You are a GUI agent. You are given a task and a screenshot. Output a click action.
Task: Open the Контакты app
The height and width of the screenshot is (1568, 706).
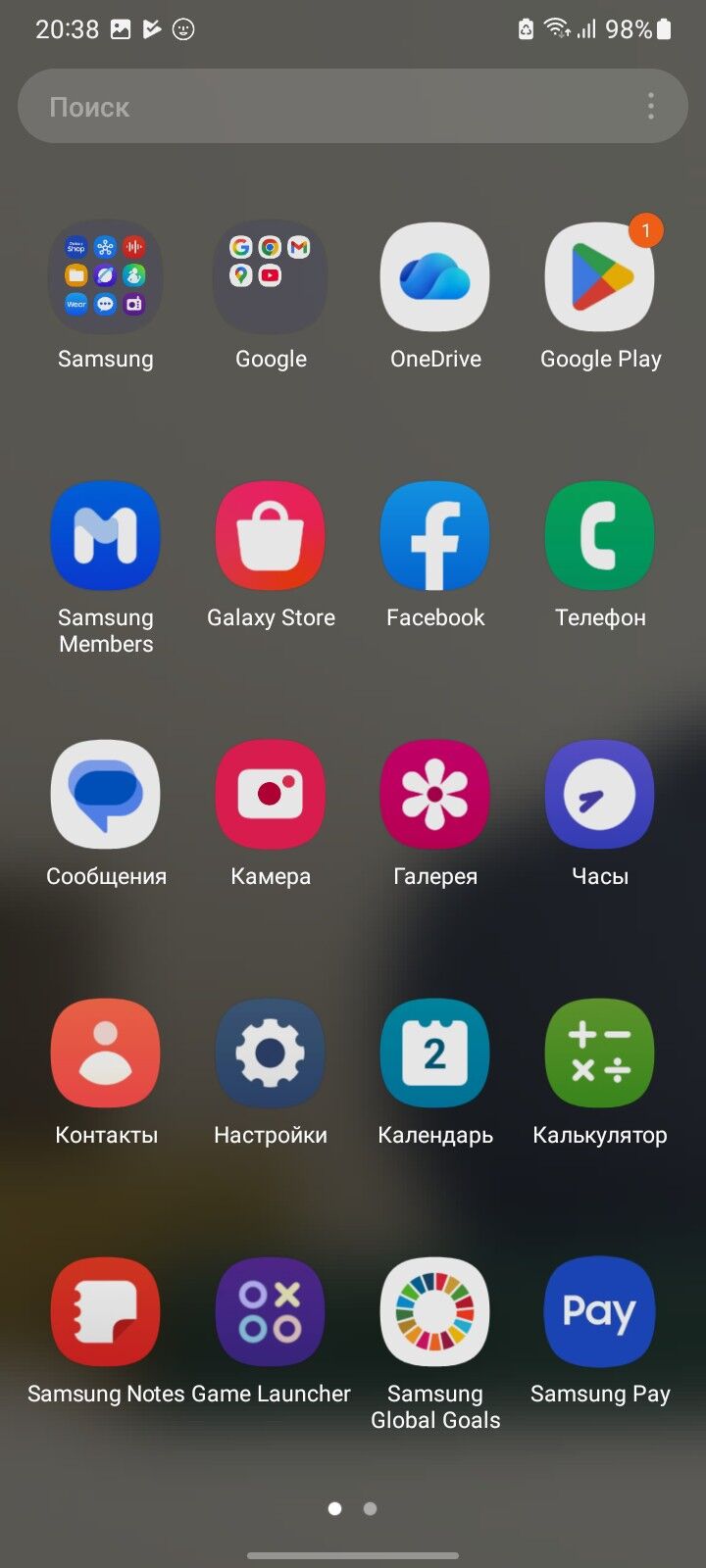pos(106,1053)
